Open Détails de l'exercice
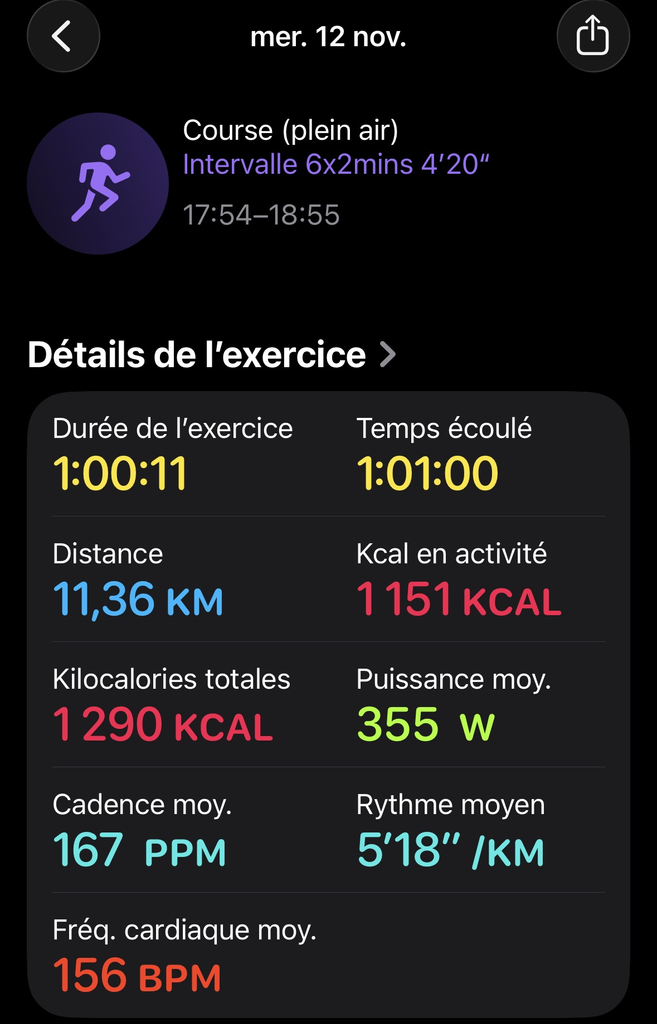This screenshot has height=1024, width=657. [x=212, y=355]
